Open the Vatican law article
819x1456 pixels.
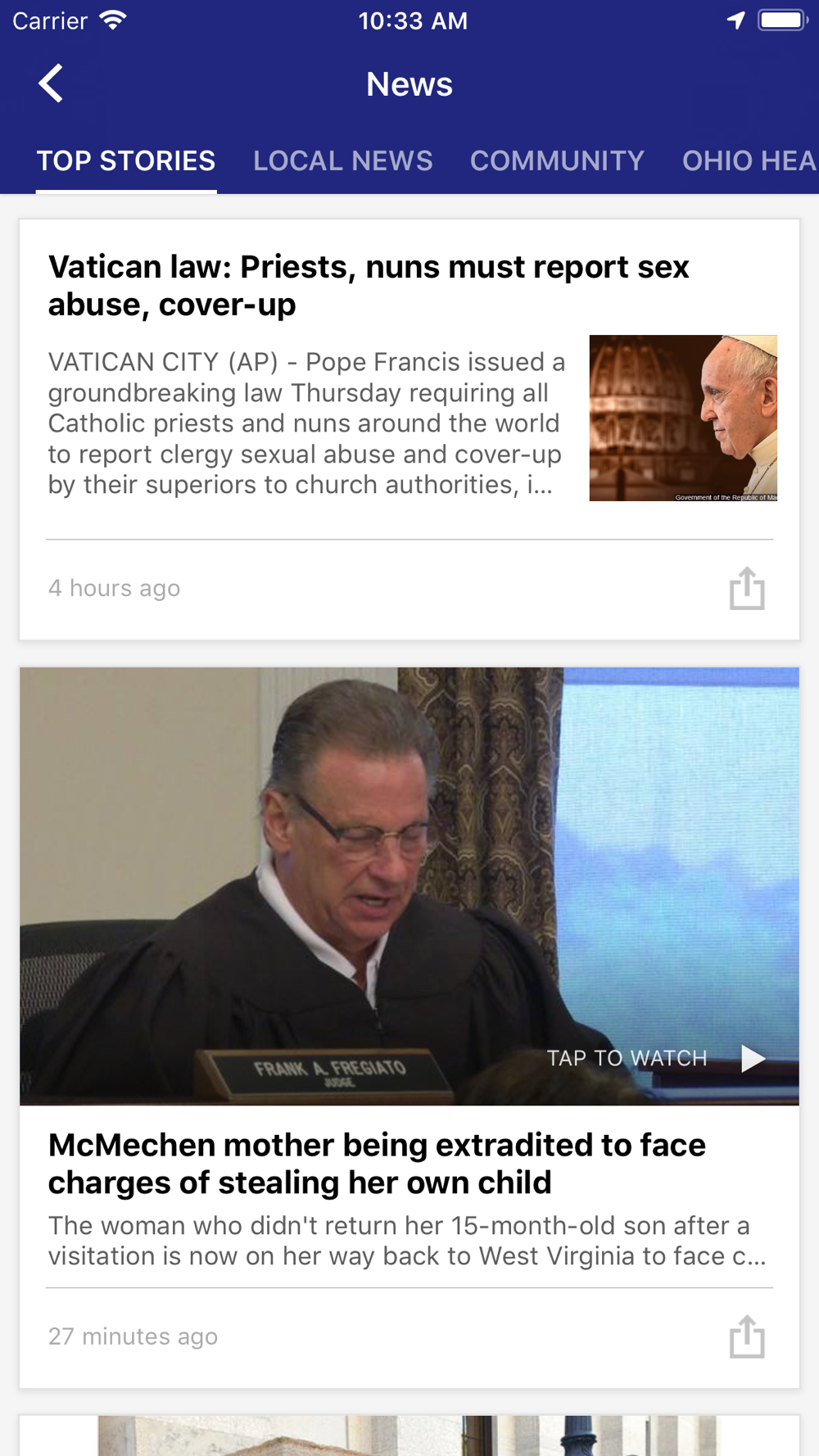pos(369,286)
